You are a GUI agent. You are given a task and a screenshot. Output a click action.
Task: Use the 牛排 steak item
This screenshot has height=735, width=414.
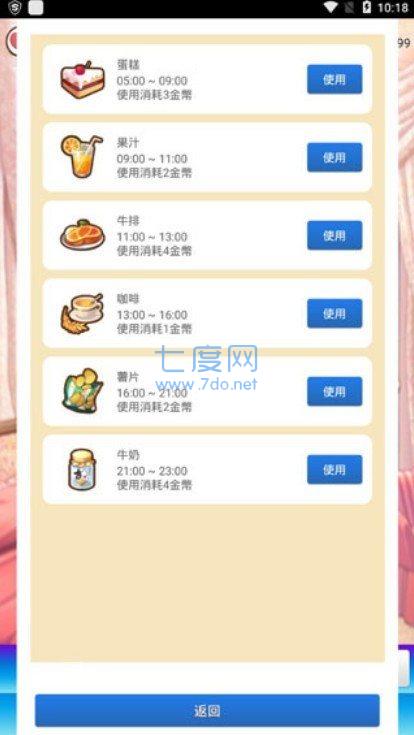334,235
